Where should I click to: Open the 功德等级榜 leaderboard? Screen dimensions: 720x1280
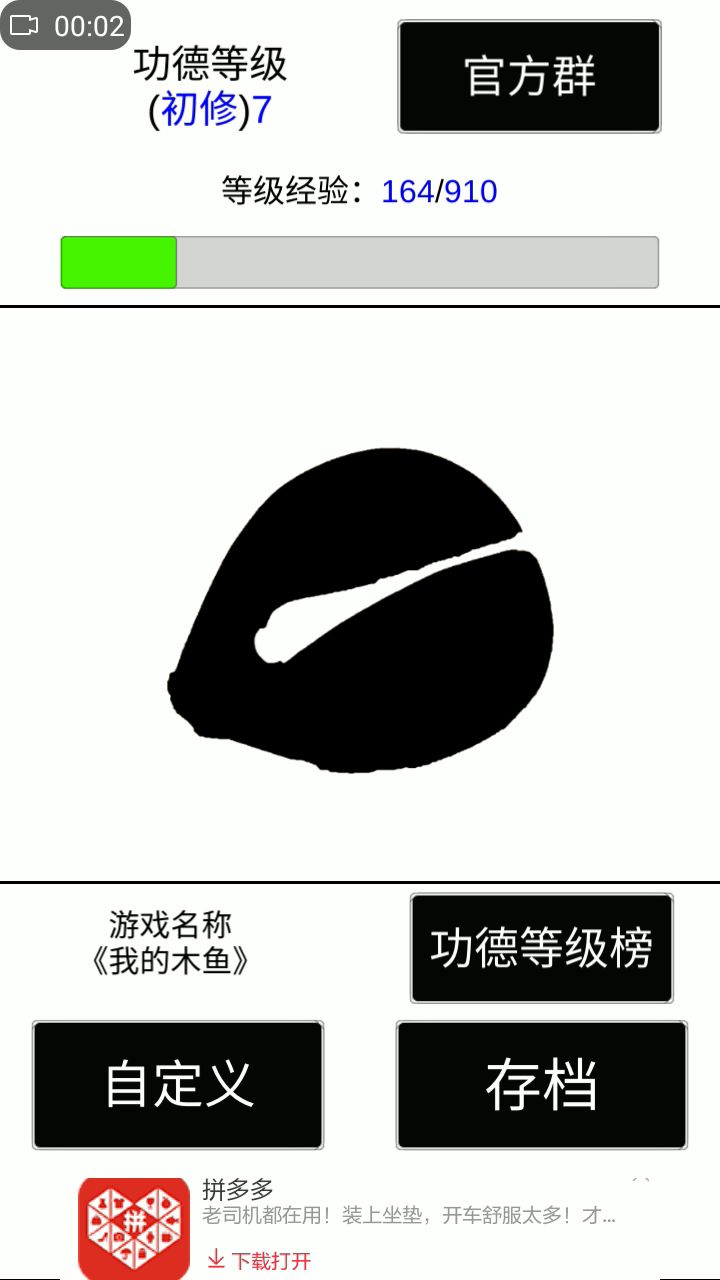(541, 948)
